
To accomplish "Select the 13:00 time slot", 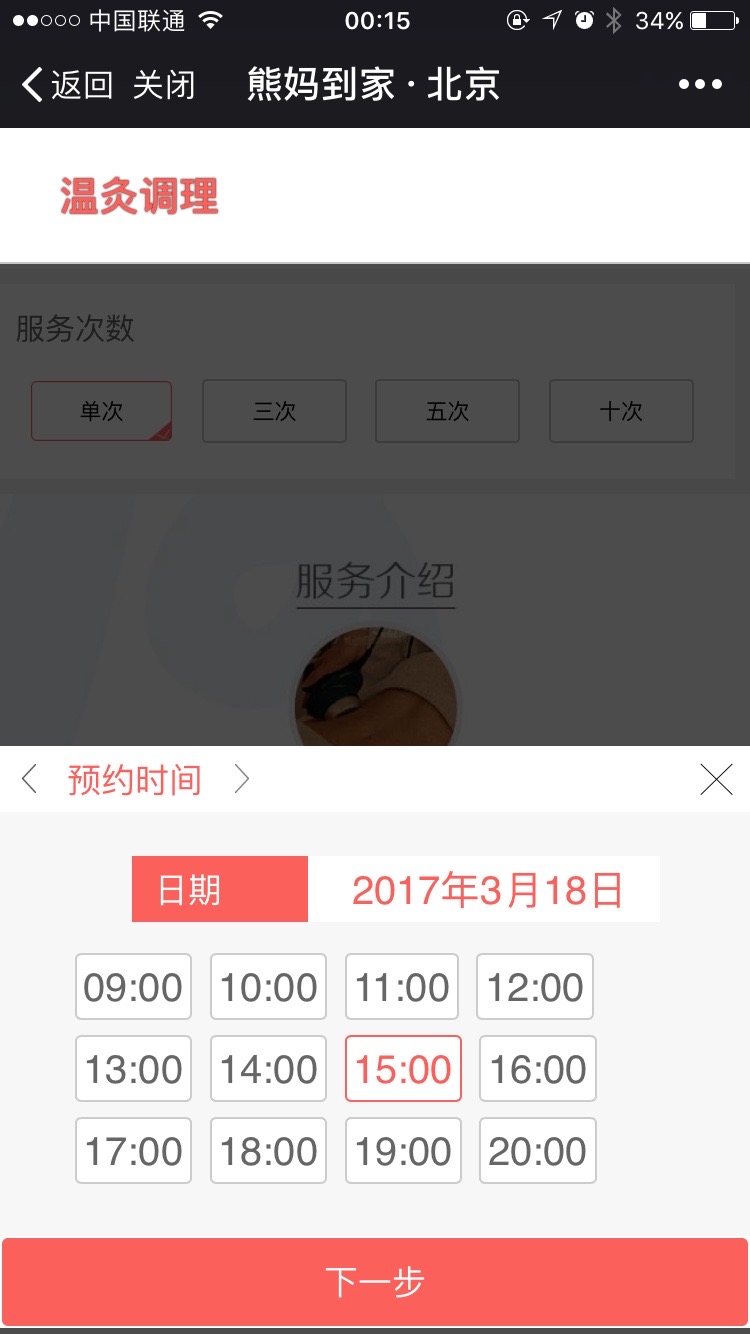I will (x=133, y=1069).
